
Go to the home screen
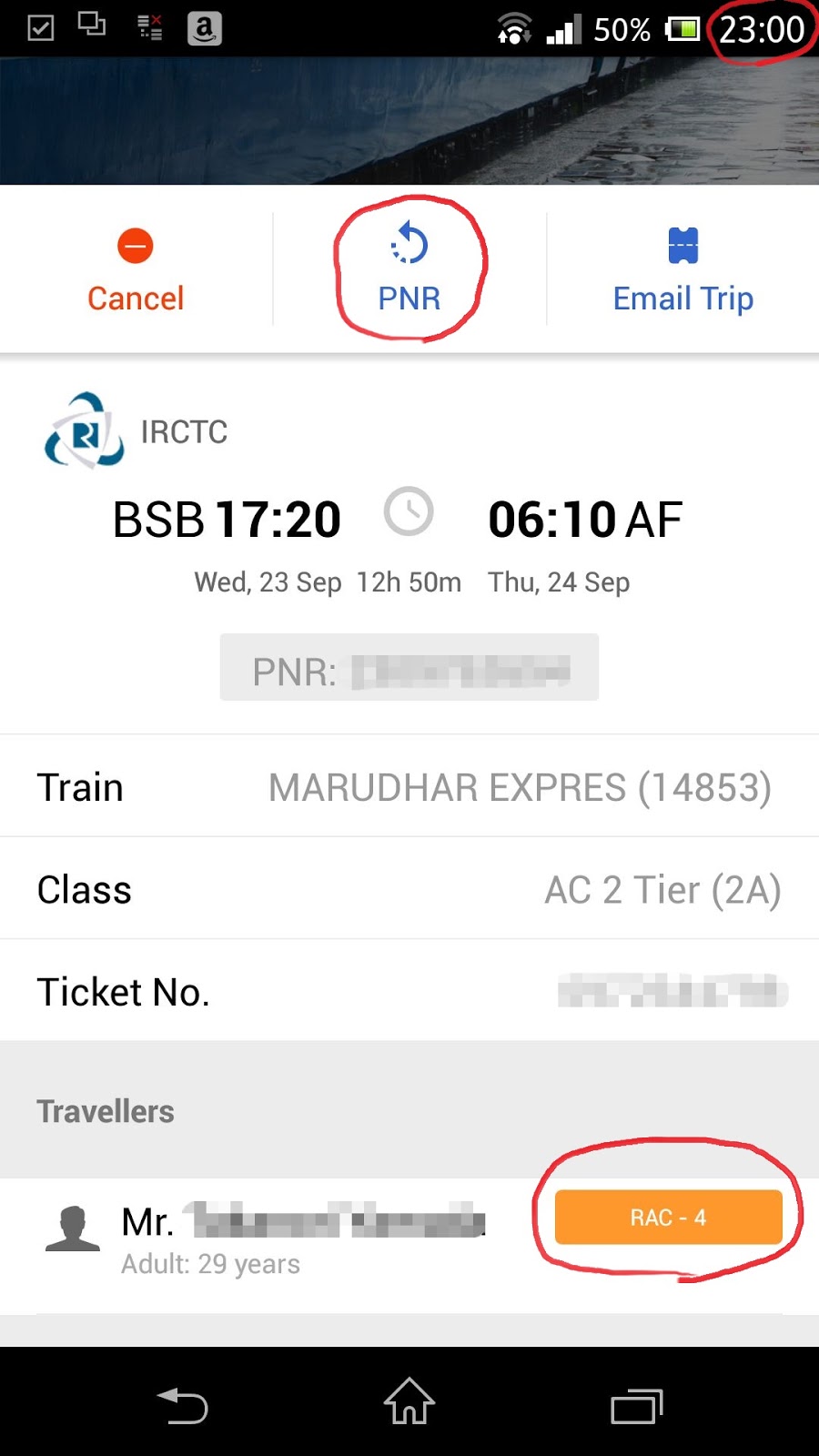pyautogui.click(x=409, y=1401)
